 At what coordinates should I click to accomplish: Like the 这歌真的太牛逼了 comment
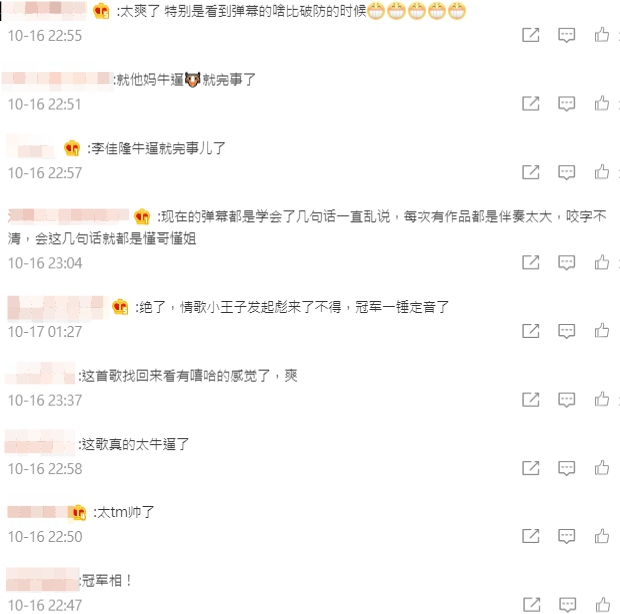point(602,468)
